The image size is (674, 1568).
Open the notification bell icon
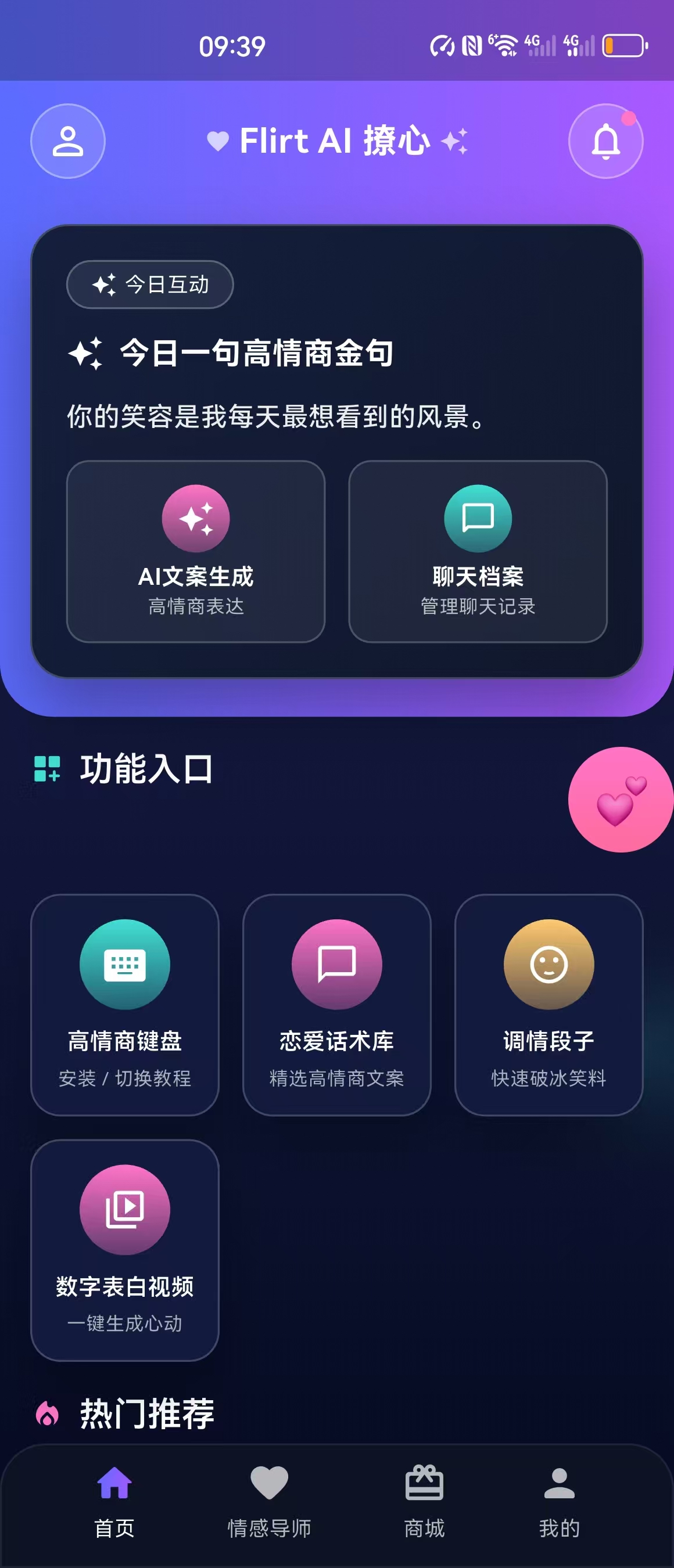(x=606, y=141)
